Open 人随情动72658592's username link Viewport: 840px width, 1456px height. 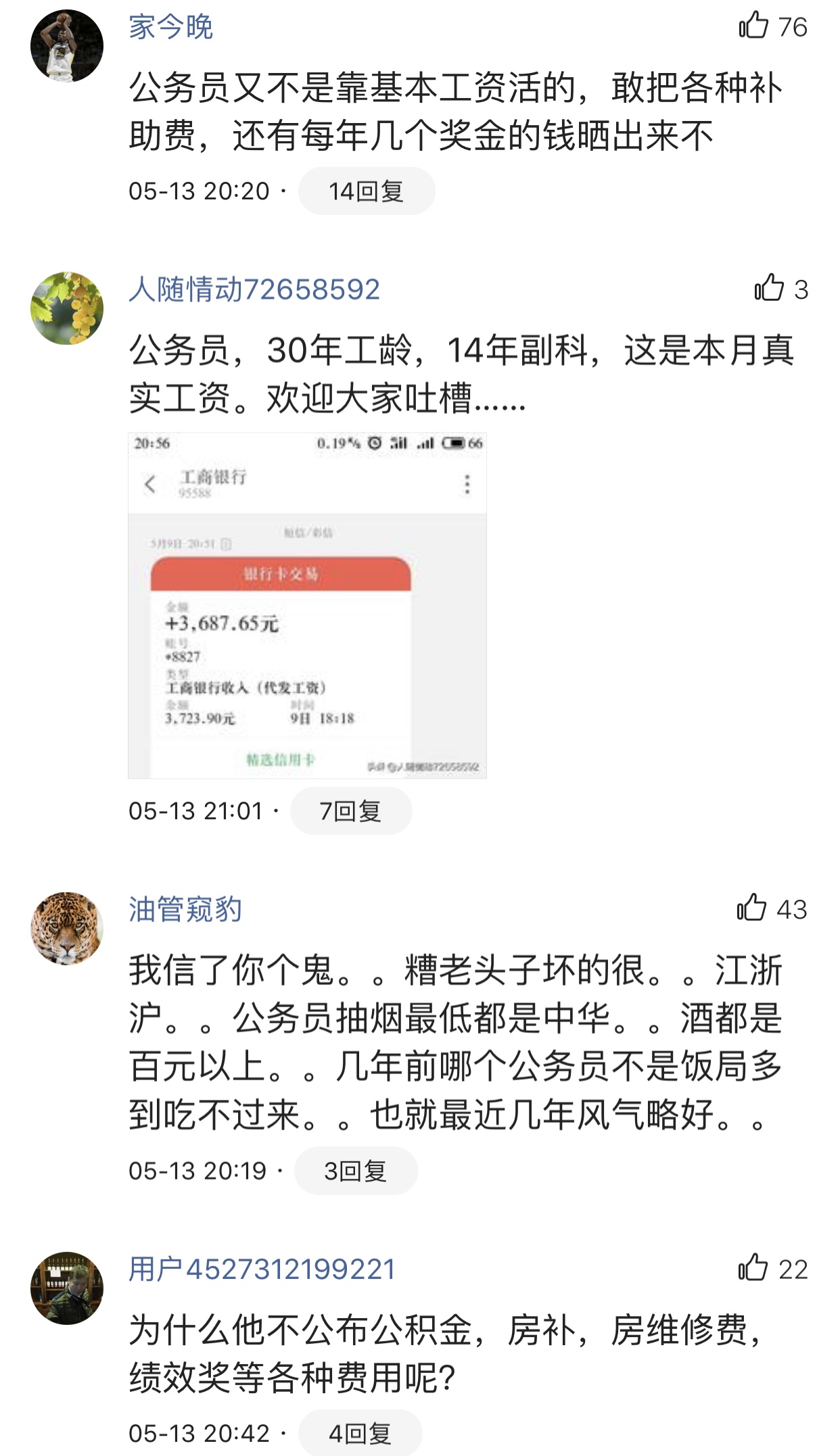254,289
